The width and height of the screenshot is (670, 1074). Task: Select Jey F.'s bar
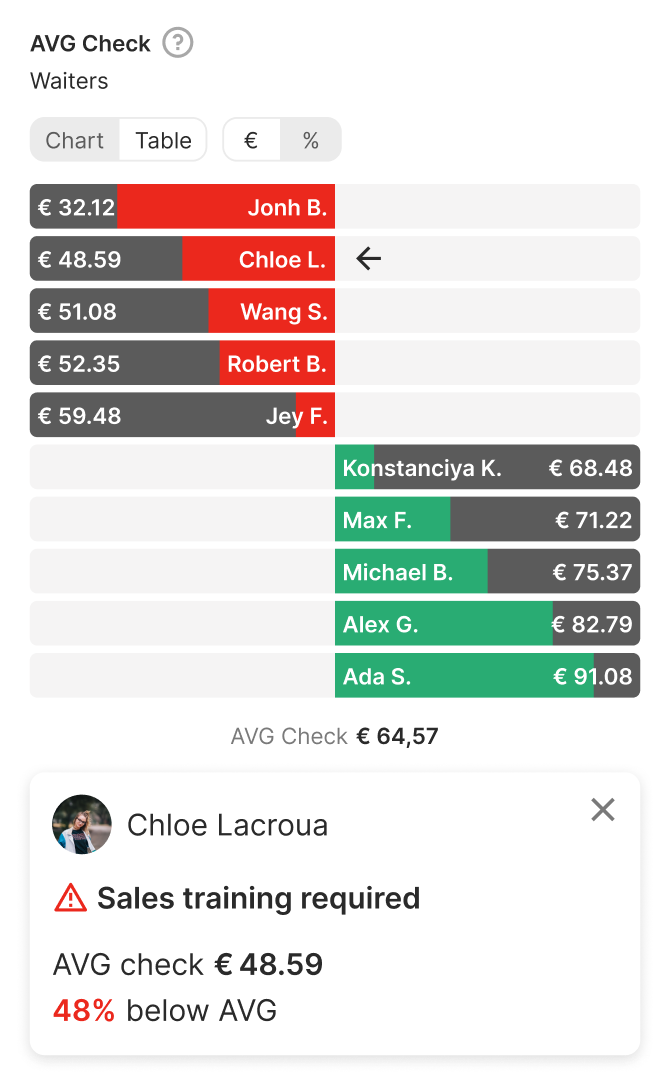coord(183,416)
